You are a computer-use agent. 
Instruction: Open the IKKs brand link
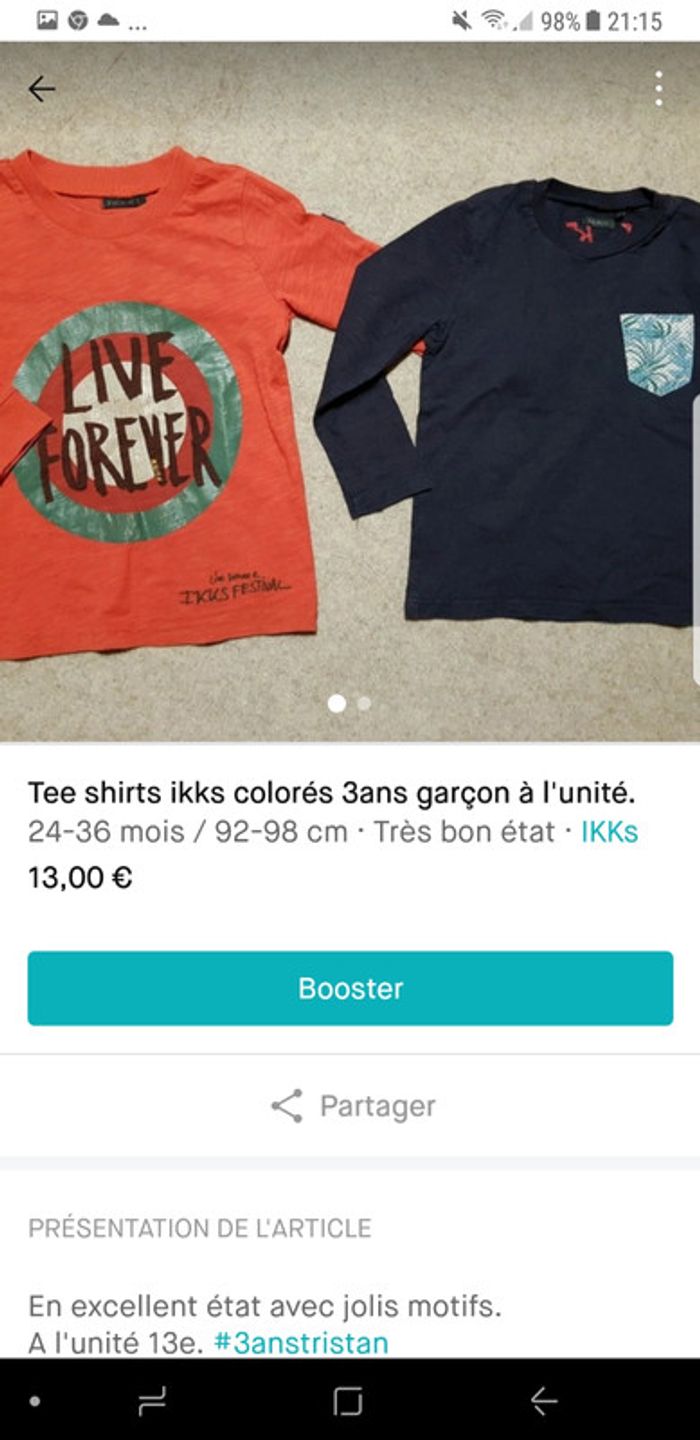click(609, 831)
